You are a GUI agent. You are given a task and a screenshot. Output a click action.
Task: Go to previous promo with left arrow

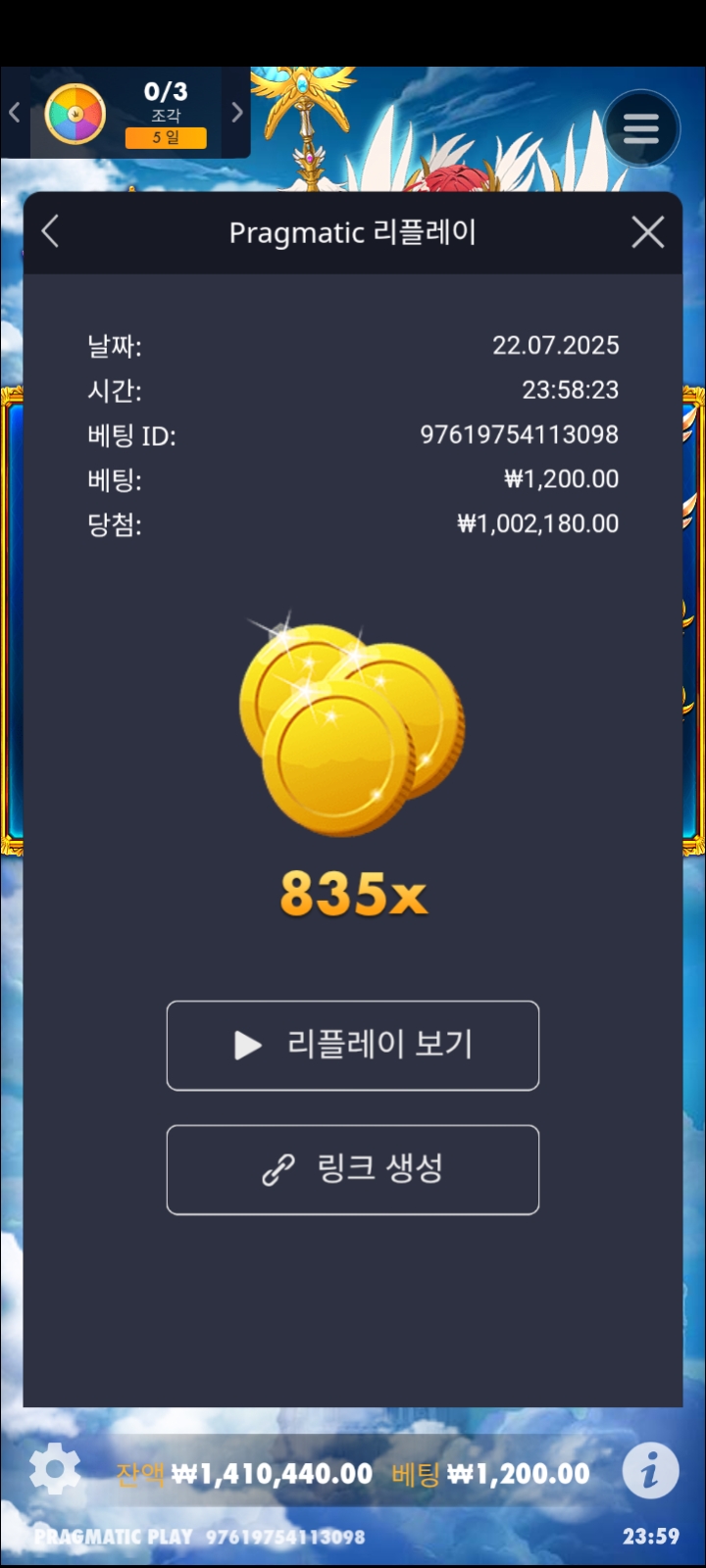15,113
